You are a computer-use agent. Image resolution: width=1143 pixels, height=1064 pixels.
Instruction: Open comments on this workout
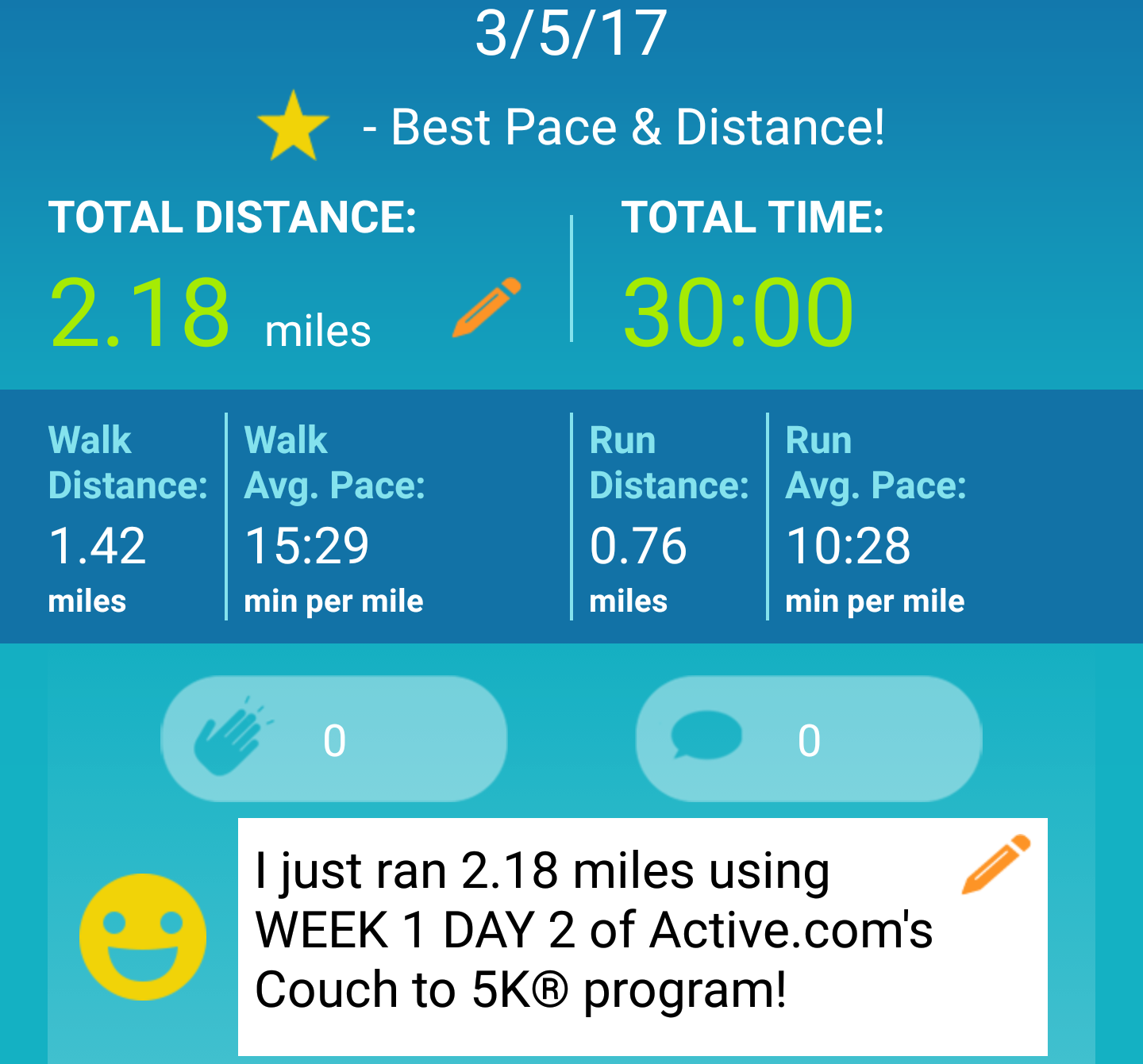coord(808,739)
